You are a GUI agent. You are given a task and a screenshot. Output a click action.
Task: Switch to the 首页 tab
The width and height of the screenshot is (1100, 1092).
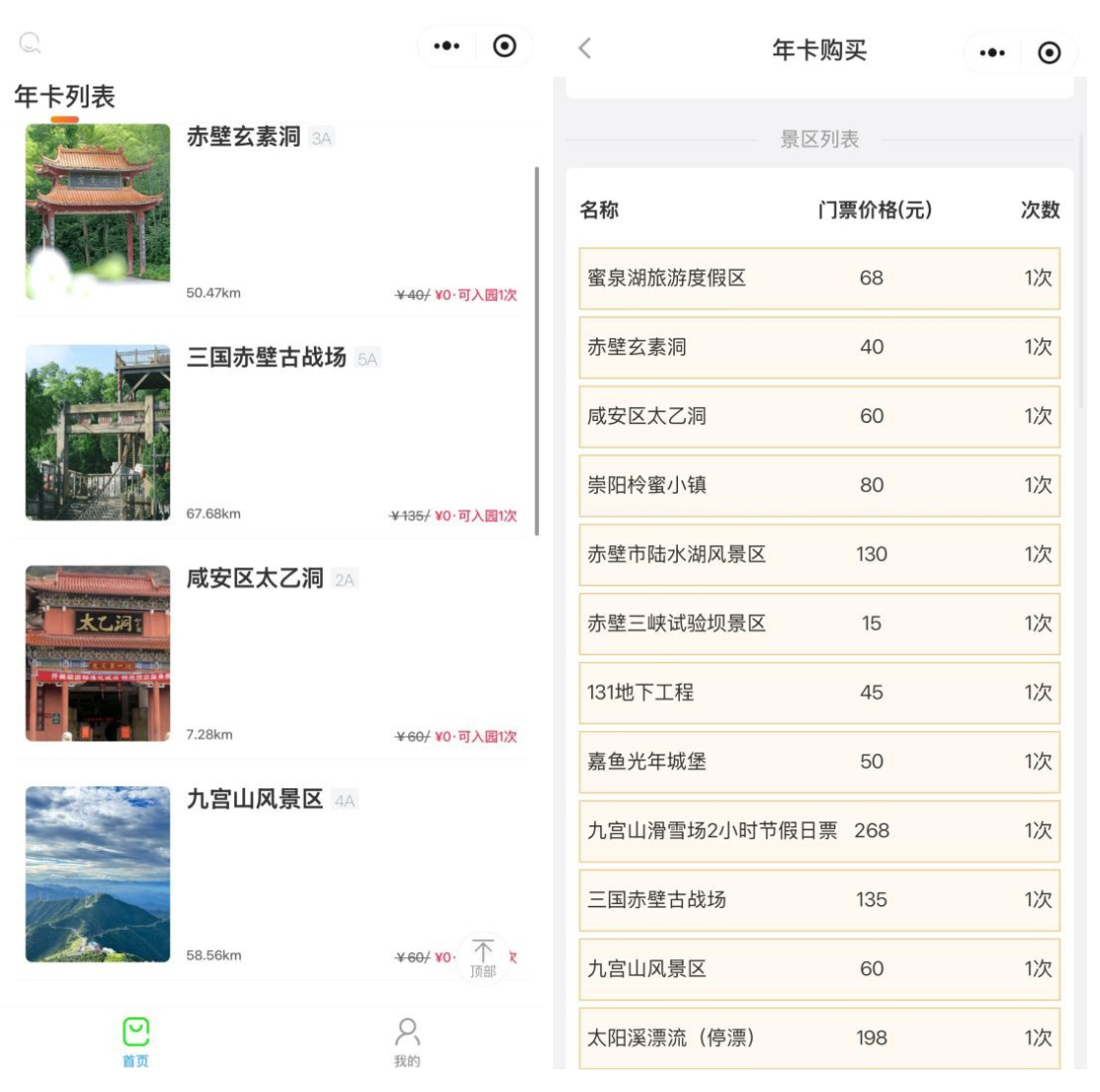[x=136, y=1042]
